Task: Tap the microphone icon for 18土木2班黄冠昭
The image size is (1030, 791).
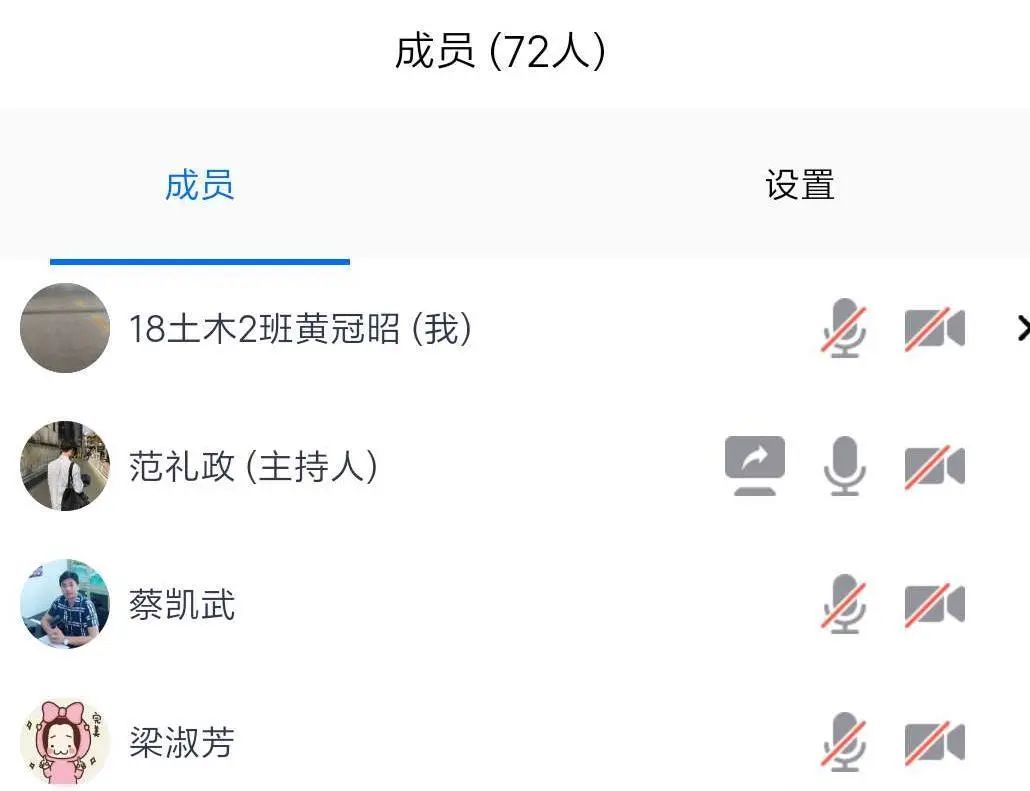Action: [x=844, y=328]
